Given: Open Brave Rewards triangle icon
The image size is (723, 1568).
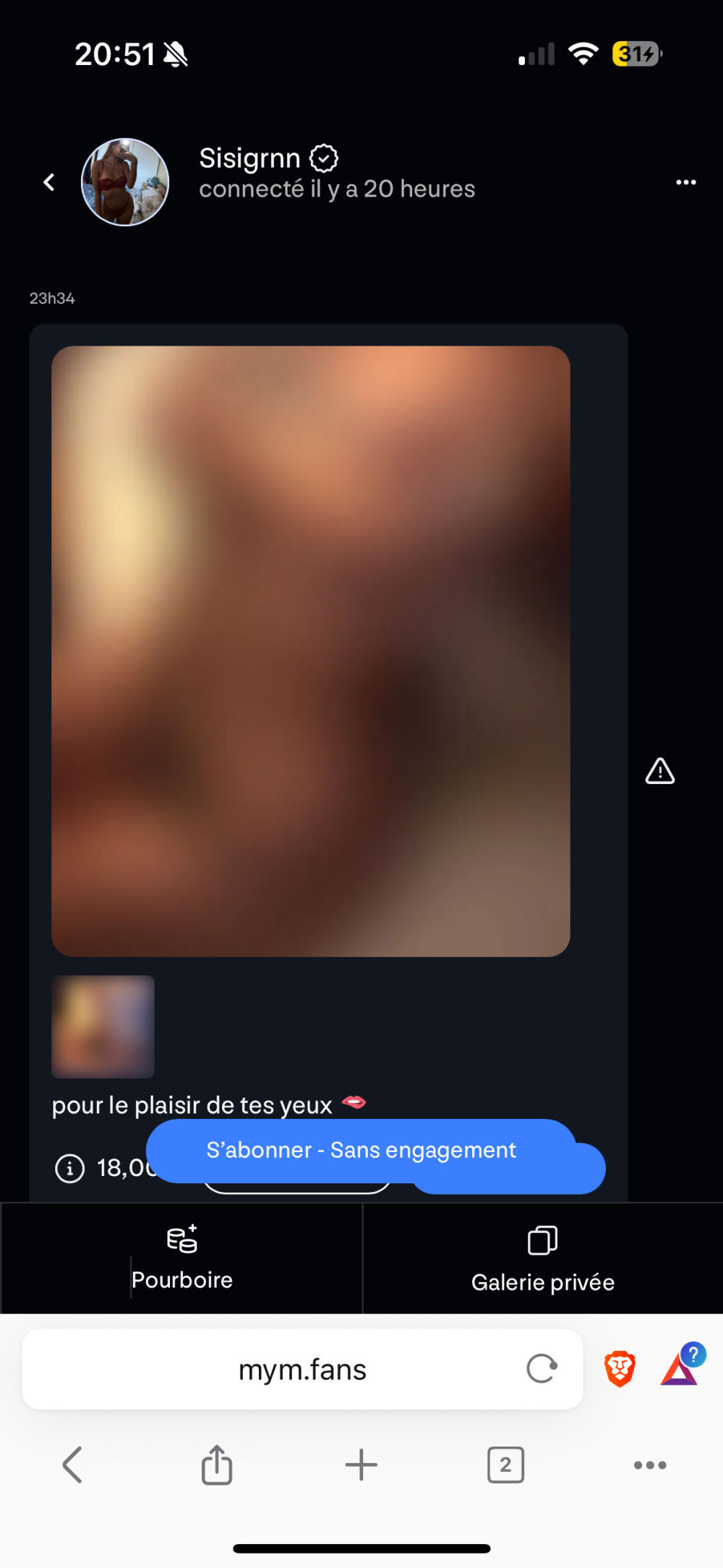Looking at the screenshot, I should pos(680,1368).
